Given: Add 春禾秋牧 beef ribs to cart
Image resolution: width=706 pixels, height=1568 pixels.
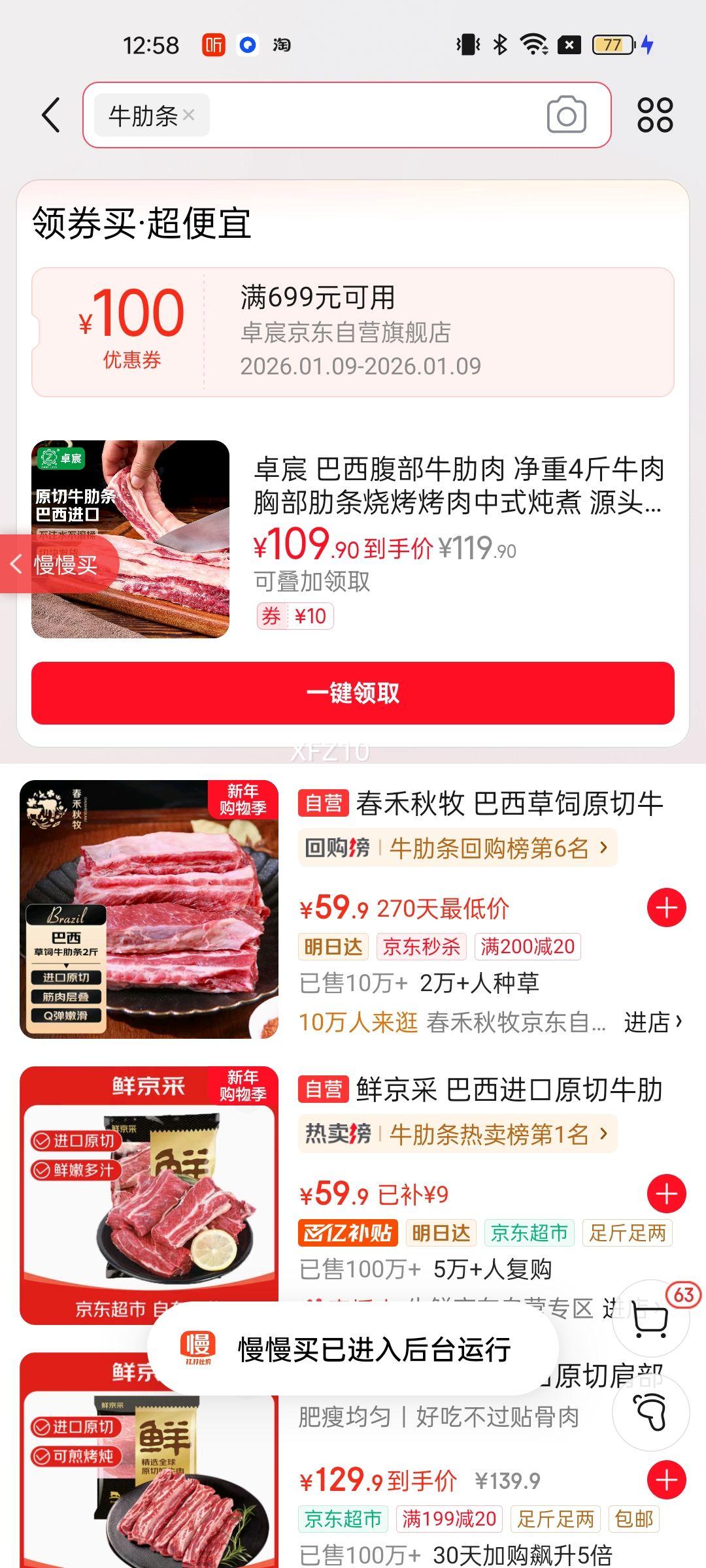Looking at the screenshot, I should pyautogui.click(x=666, y=907).
